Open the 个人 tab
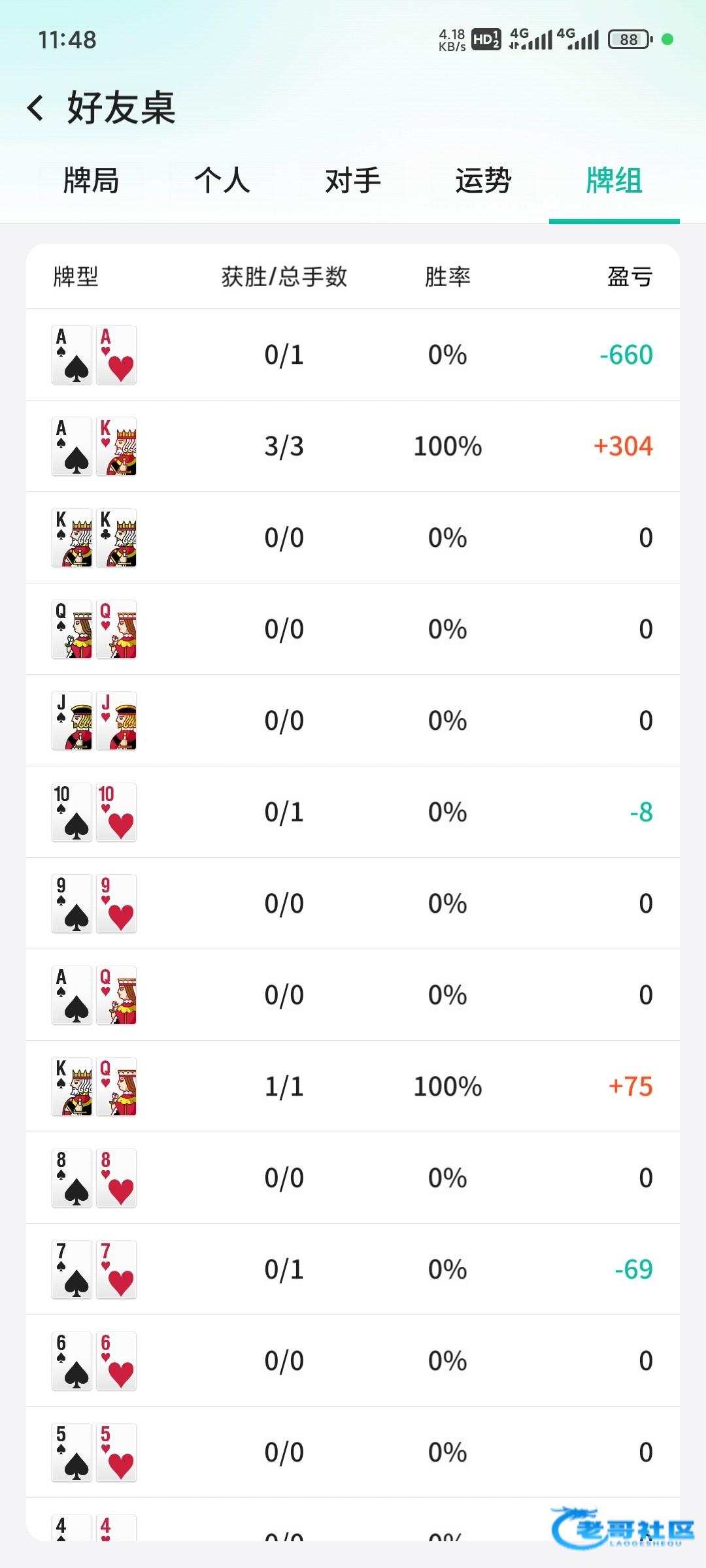This screenshot has height=1568, width=706. 222,181
